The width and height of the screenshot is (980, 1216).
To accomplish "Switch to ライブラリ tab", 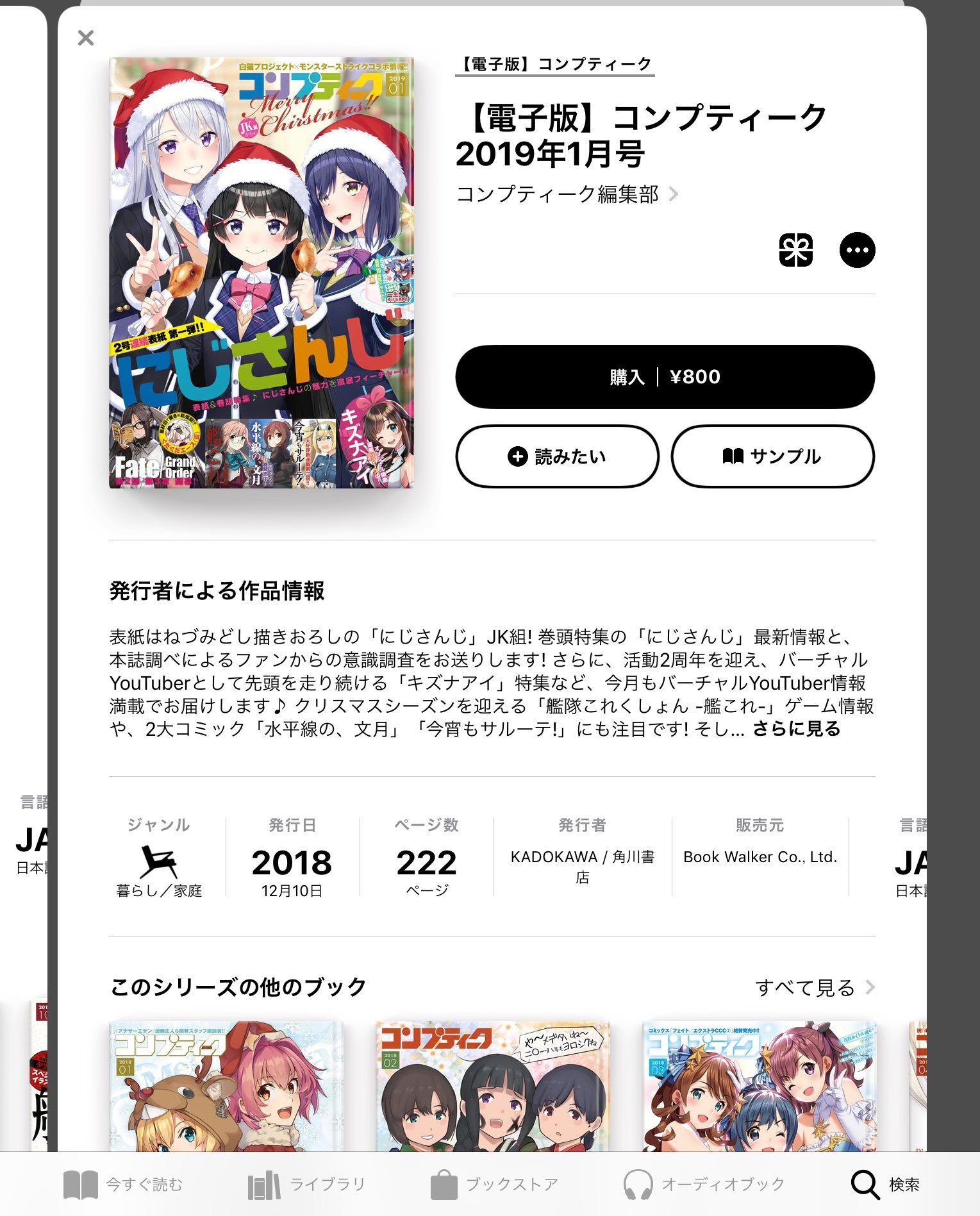I will [x=306, y=1184].
